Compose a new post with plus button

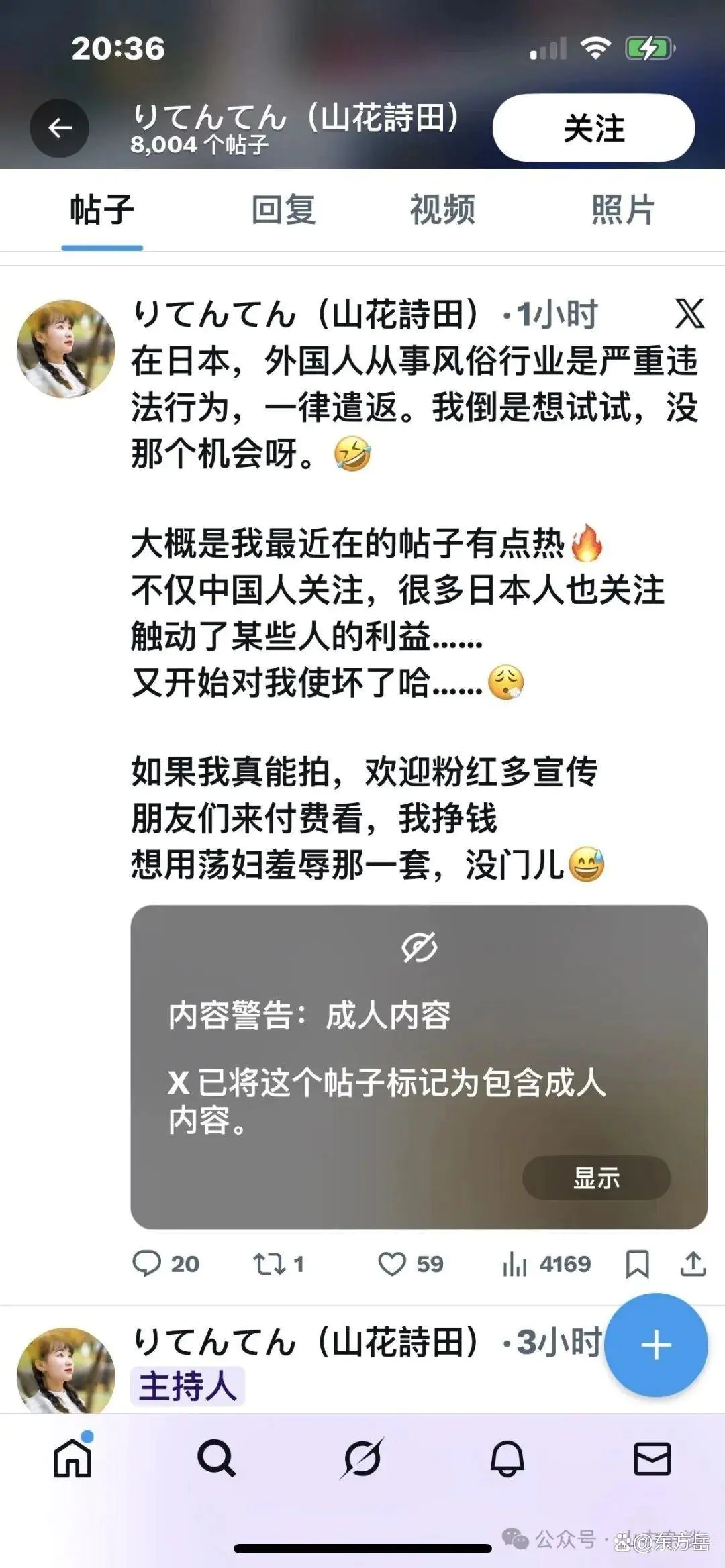pyautogui.click(x=656, y=1345)
